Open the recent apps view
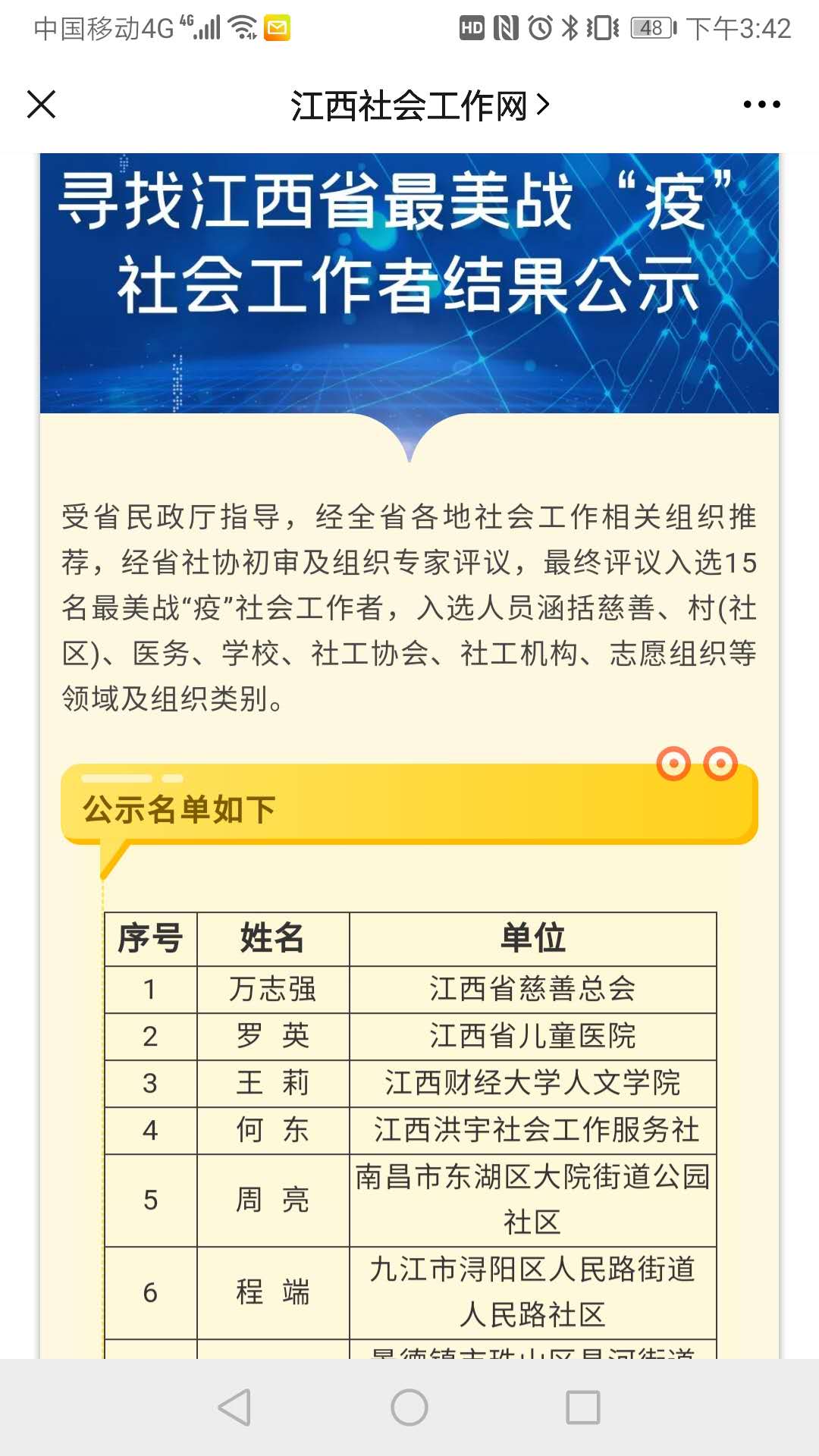 click(583, 1407)
